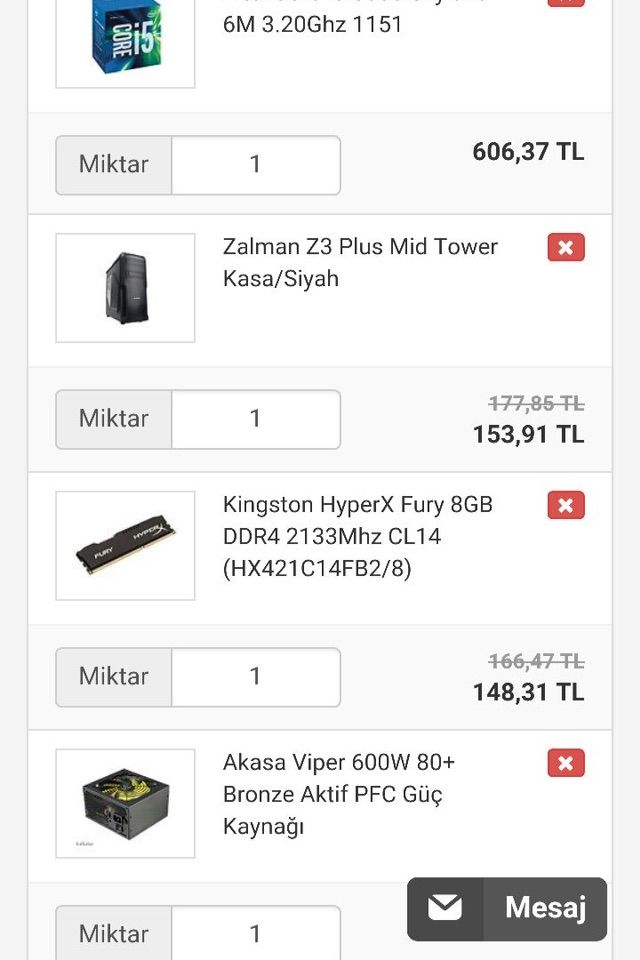View Akasa Viper 600W 80+ Bronze details

pyautogui.click(x=338, y=794)
